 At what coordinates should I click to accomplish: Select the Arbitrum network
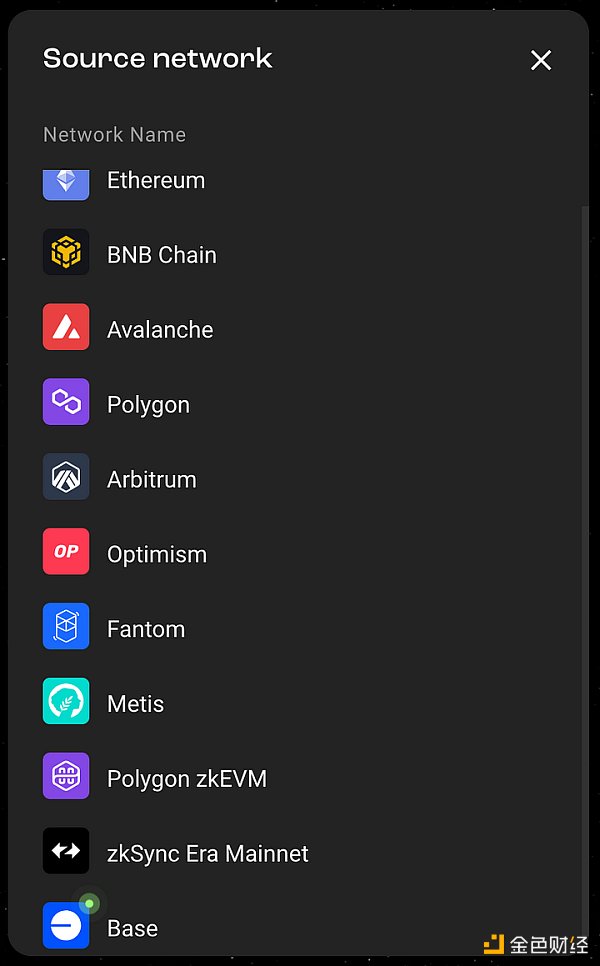pos(151,480)
